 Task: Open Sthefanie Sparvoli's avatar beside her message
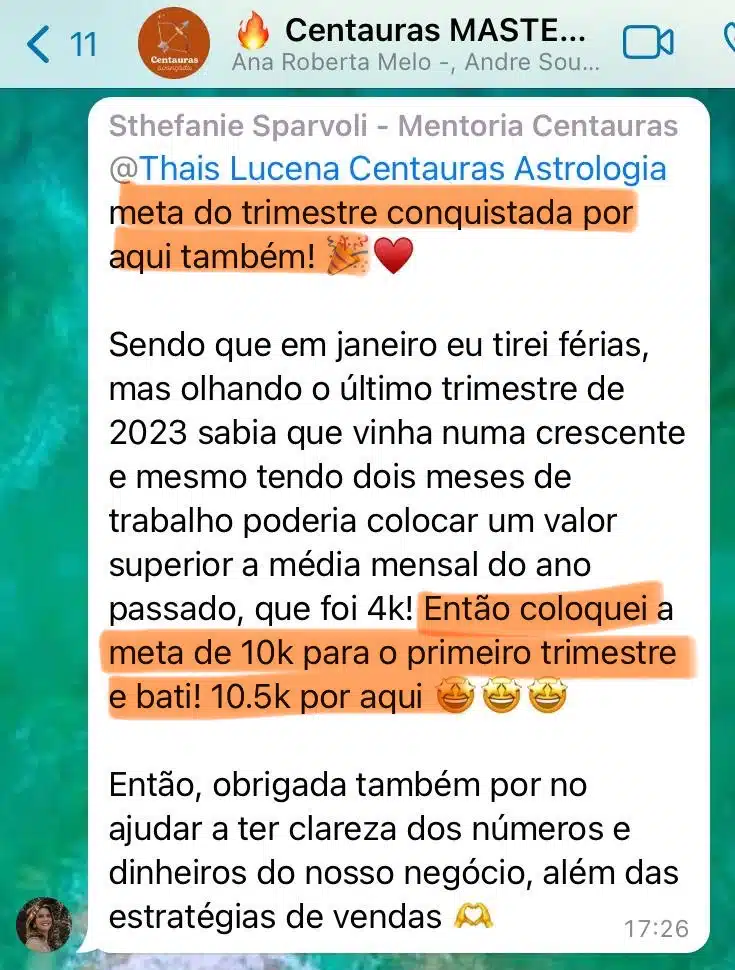pos(44,925)
